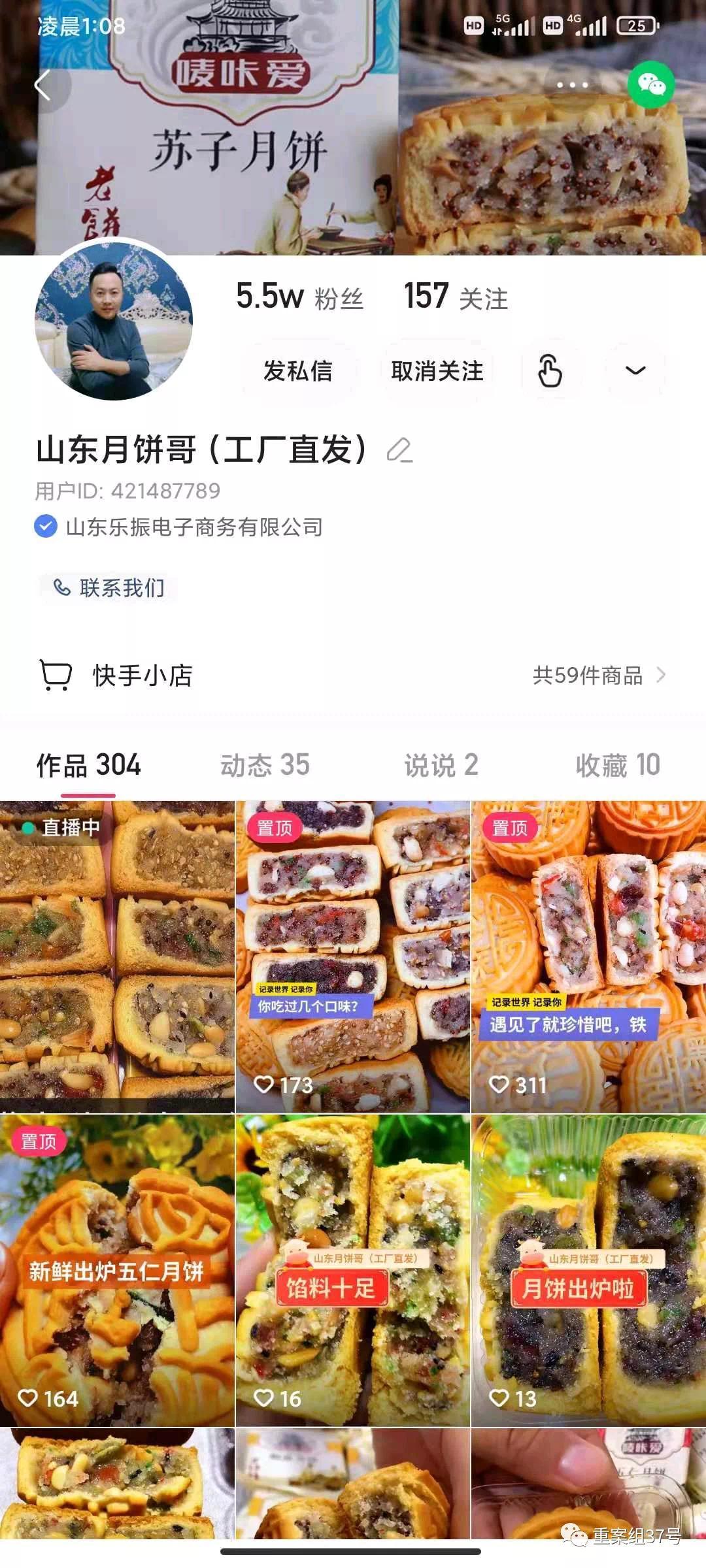Image resolution: width=706 pixels, height=1568 pixels.
Task: Open the three-dot overflow menu
Action: (x=572, y=85)
